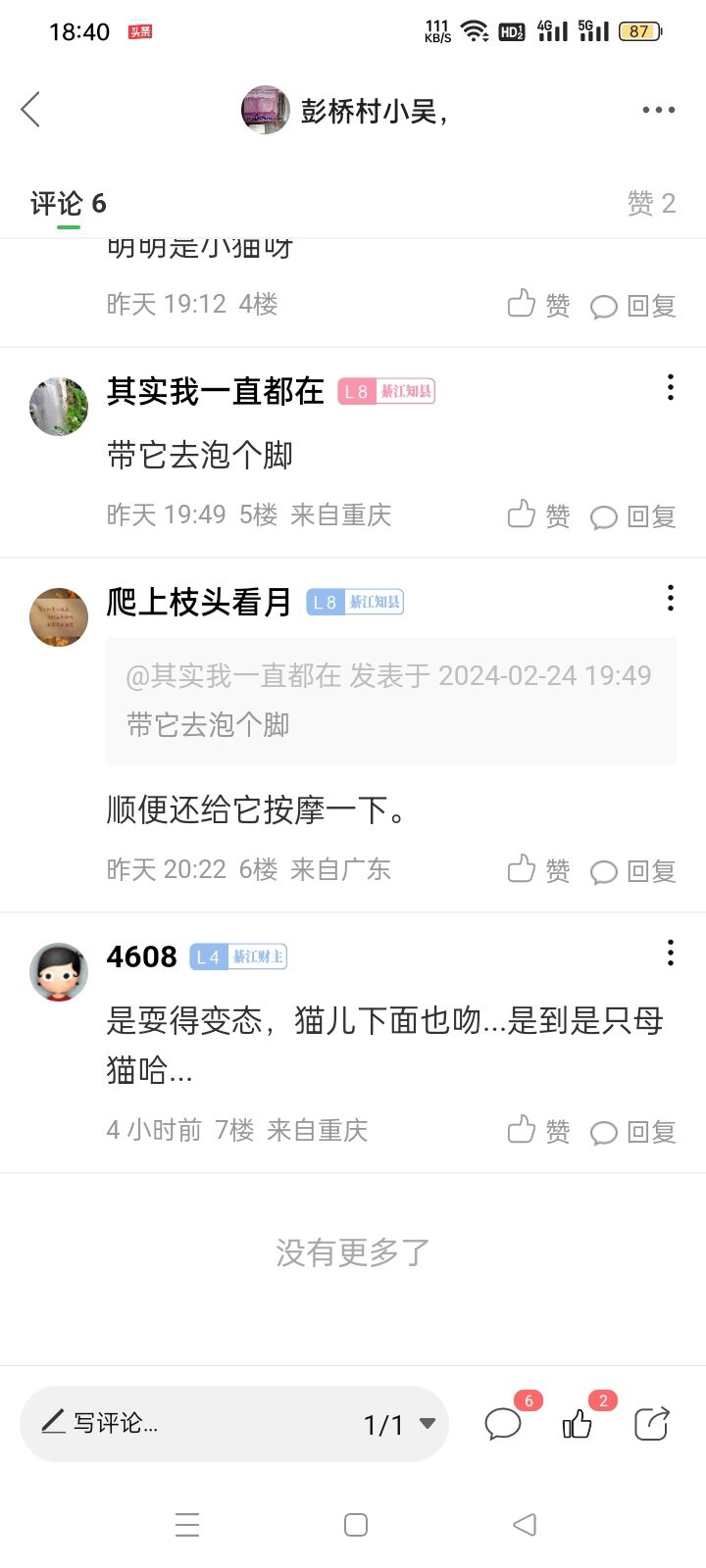Open more options for 4608's comment

[671, 953]
